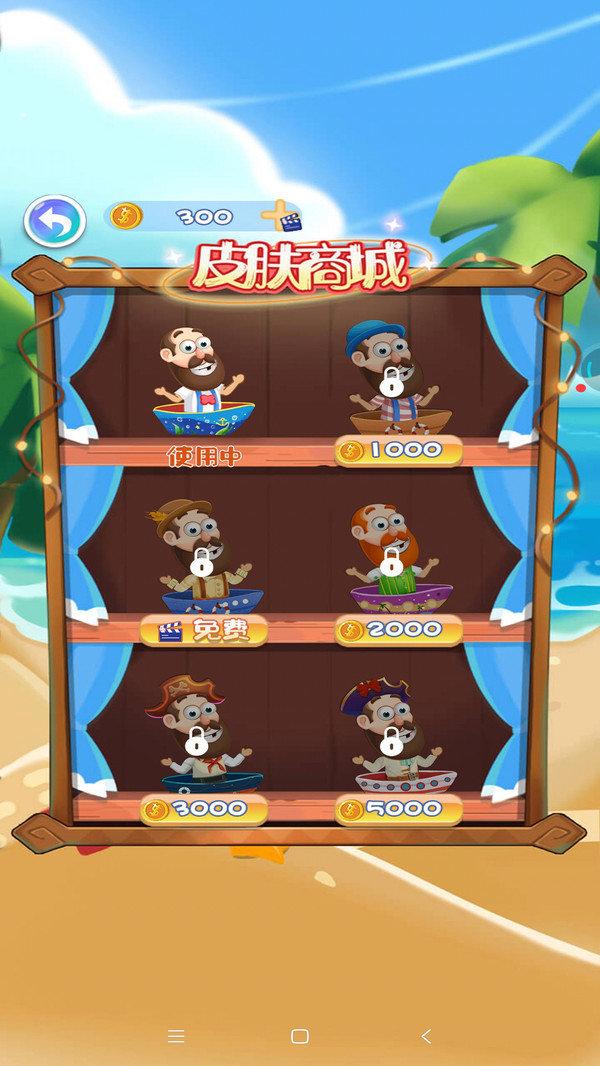Buy the pirate skin for 3000 coins

[x=204, y=809]
